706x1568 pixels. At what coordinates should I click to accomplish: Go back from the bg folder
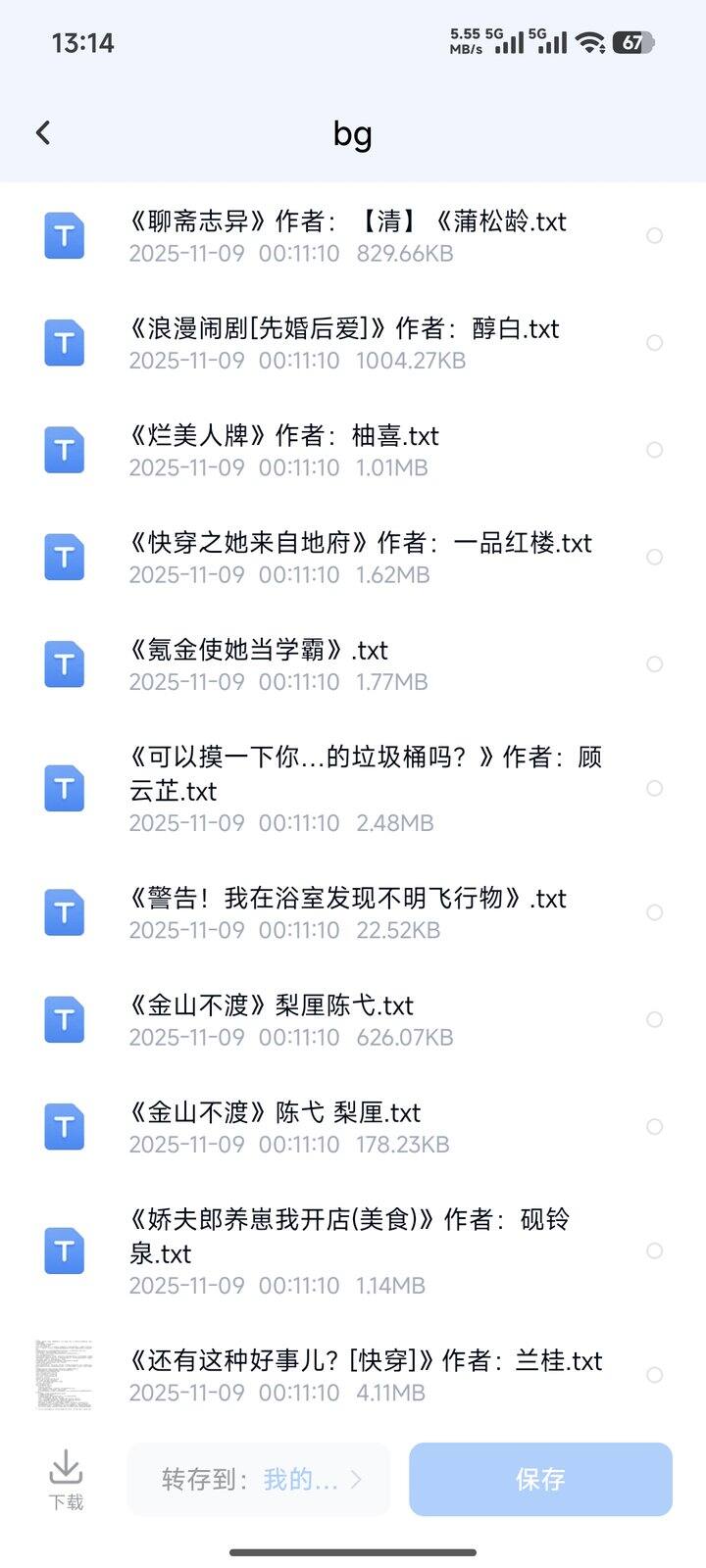pyautogui.click(x=43, y=133)
